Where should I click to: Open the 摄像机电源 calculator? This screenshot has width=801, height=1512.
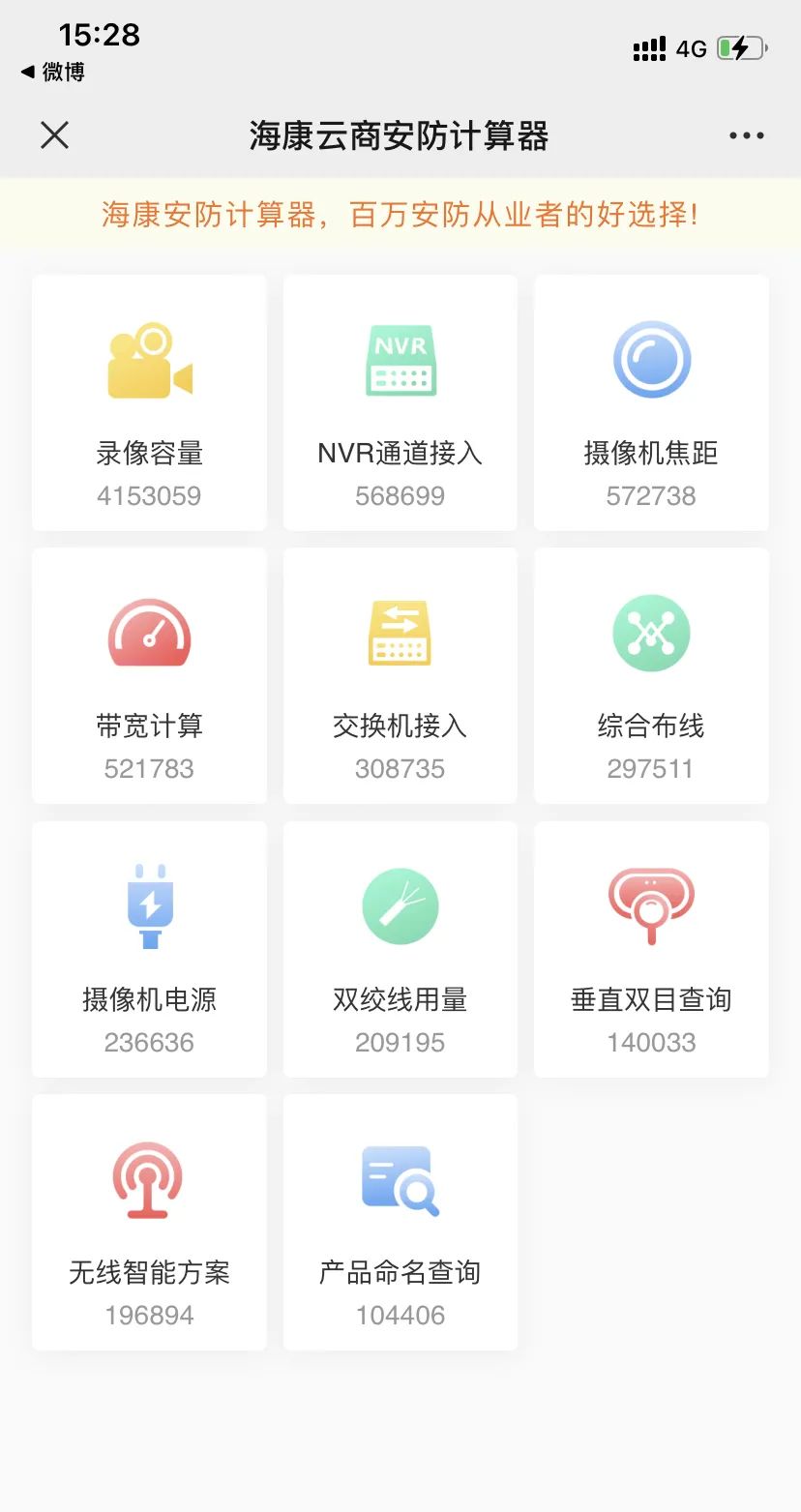click(149, 949)
